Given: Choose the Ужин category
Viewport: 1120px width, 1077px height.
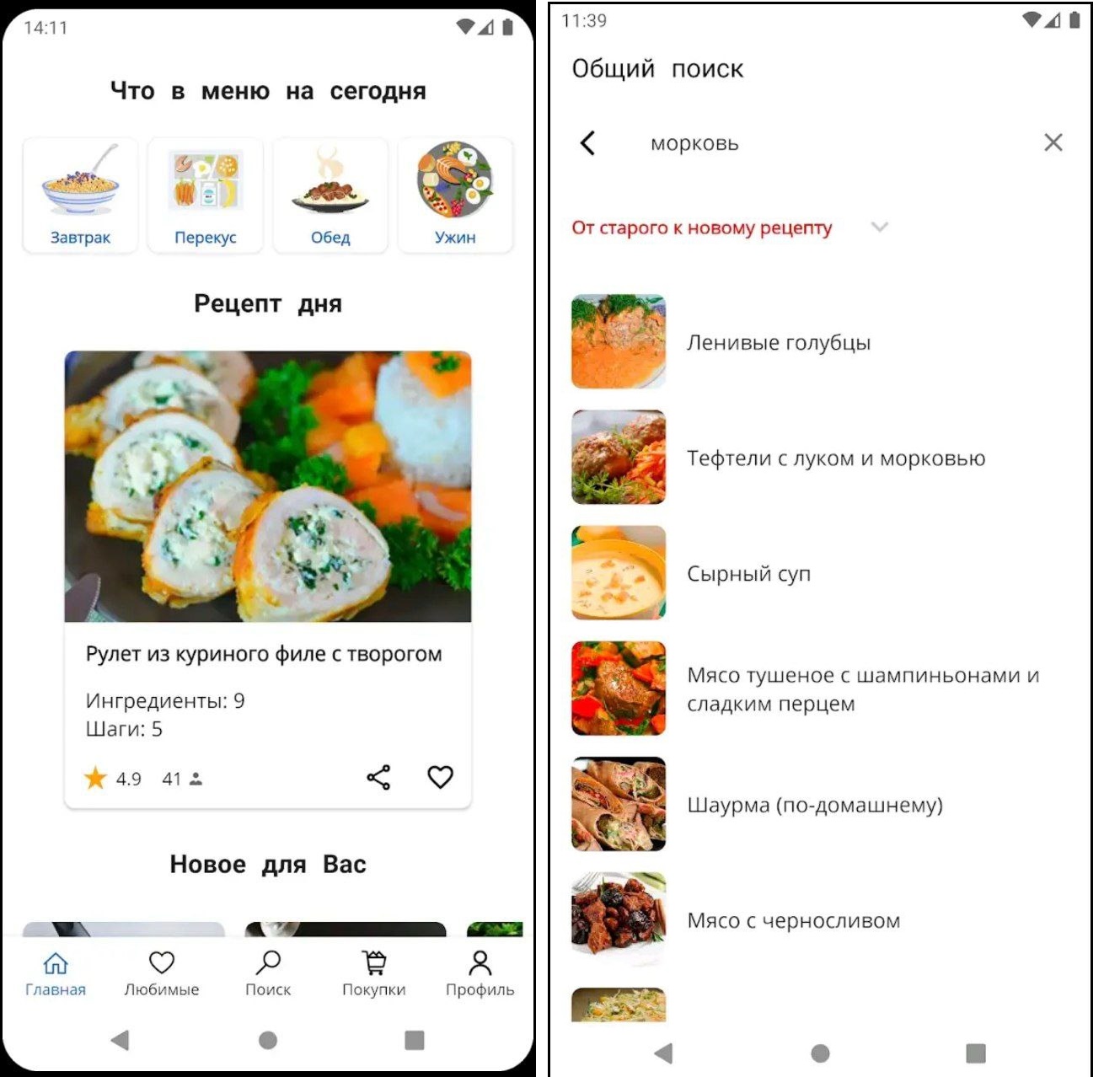Looking at the screenshot, I should point(455,196).
